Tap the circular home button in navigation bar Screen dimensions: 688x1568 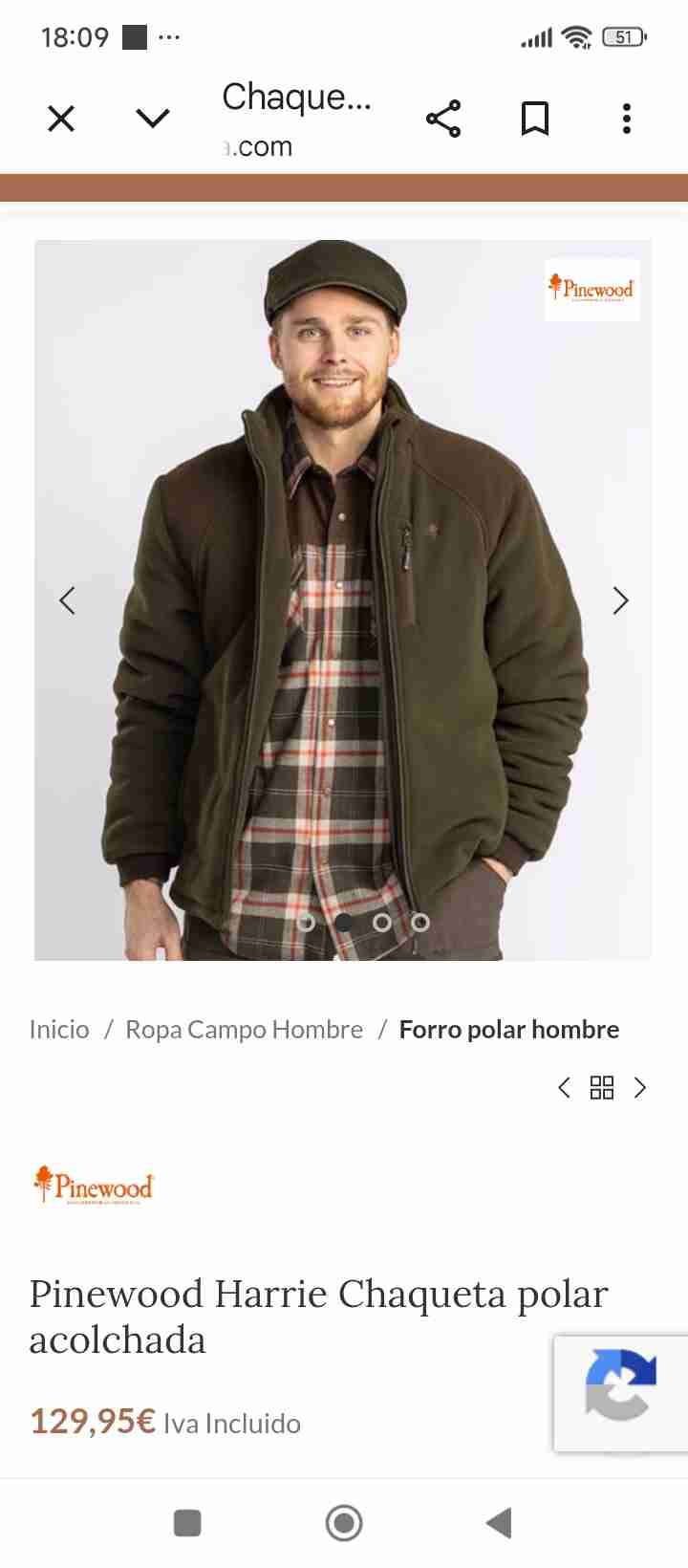344,1523
